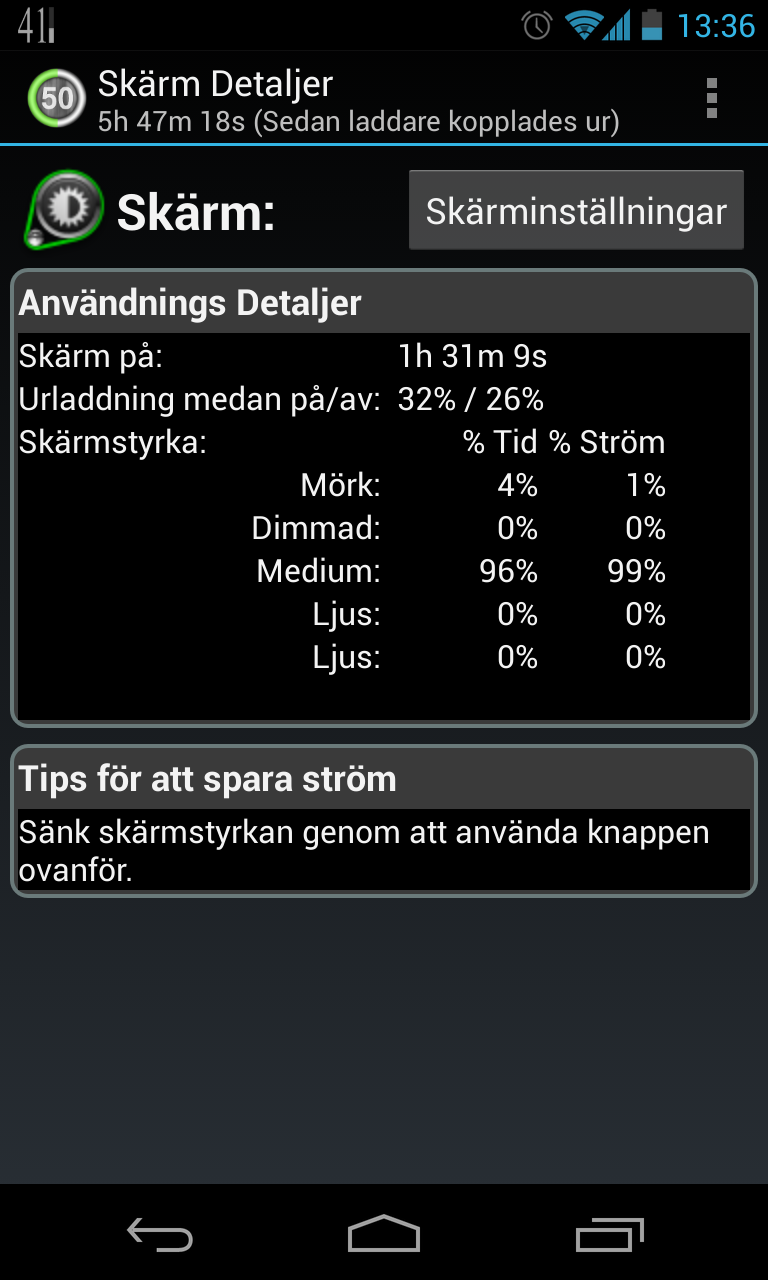Show recent apps
This screenshot has width=768, height=1280.
[x=610, y=1234]
